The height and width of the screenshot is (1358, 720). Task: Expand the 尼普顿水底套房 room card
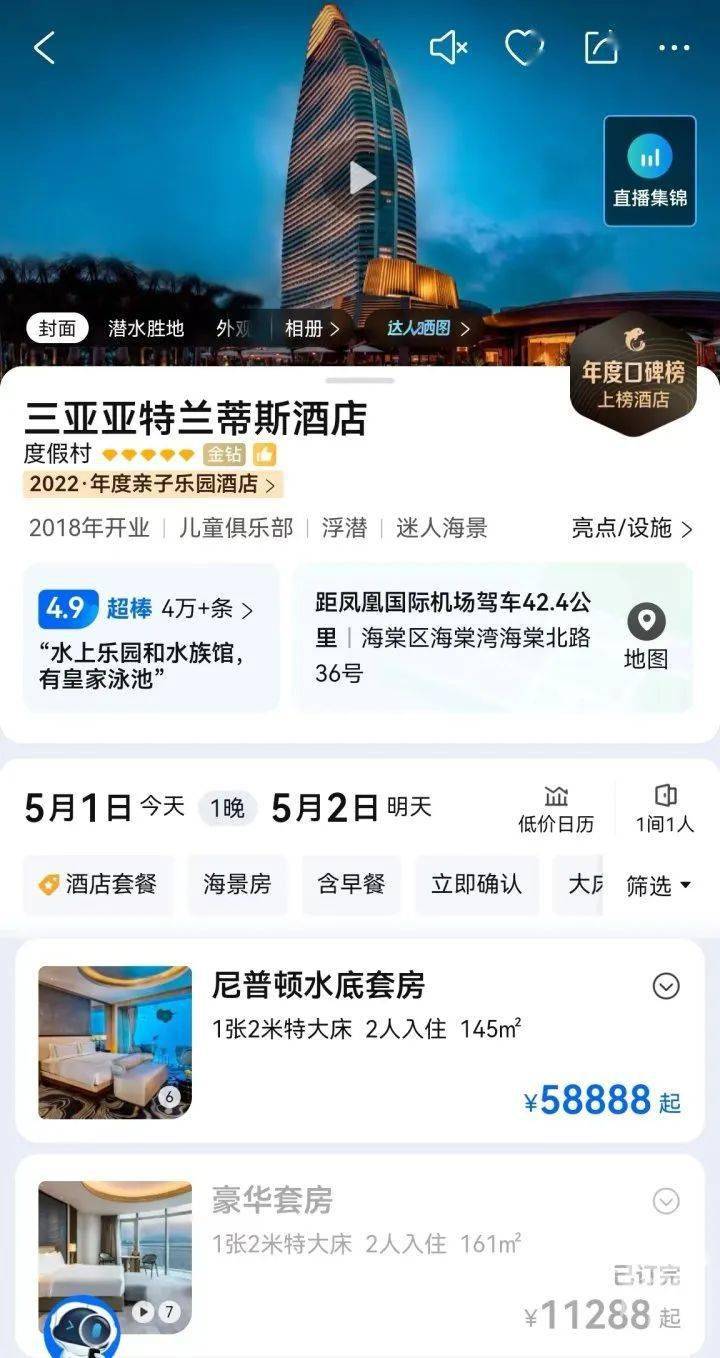[x=666, y=986]
